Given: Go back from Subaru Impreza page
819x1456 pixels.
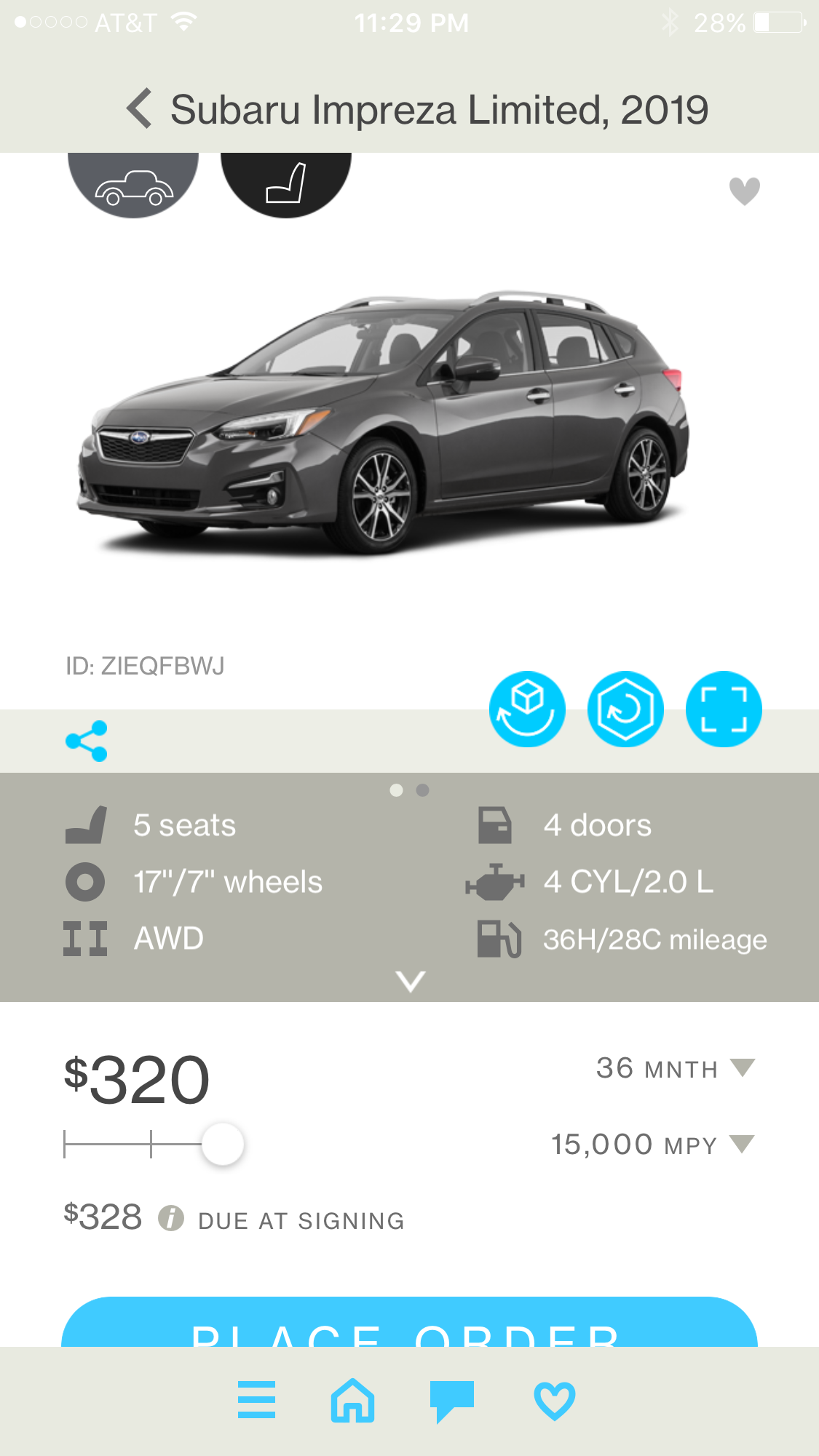Looking at the screenshot, I should tap(140, 109).
